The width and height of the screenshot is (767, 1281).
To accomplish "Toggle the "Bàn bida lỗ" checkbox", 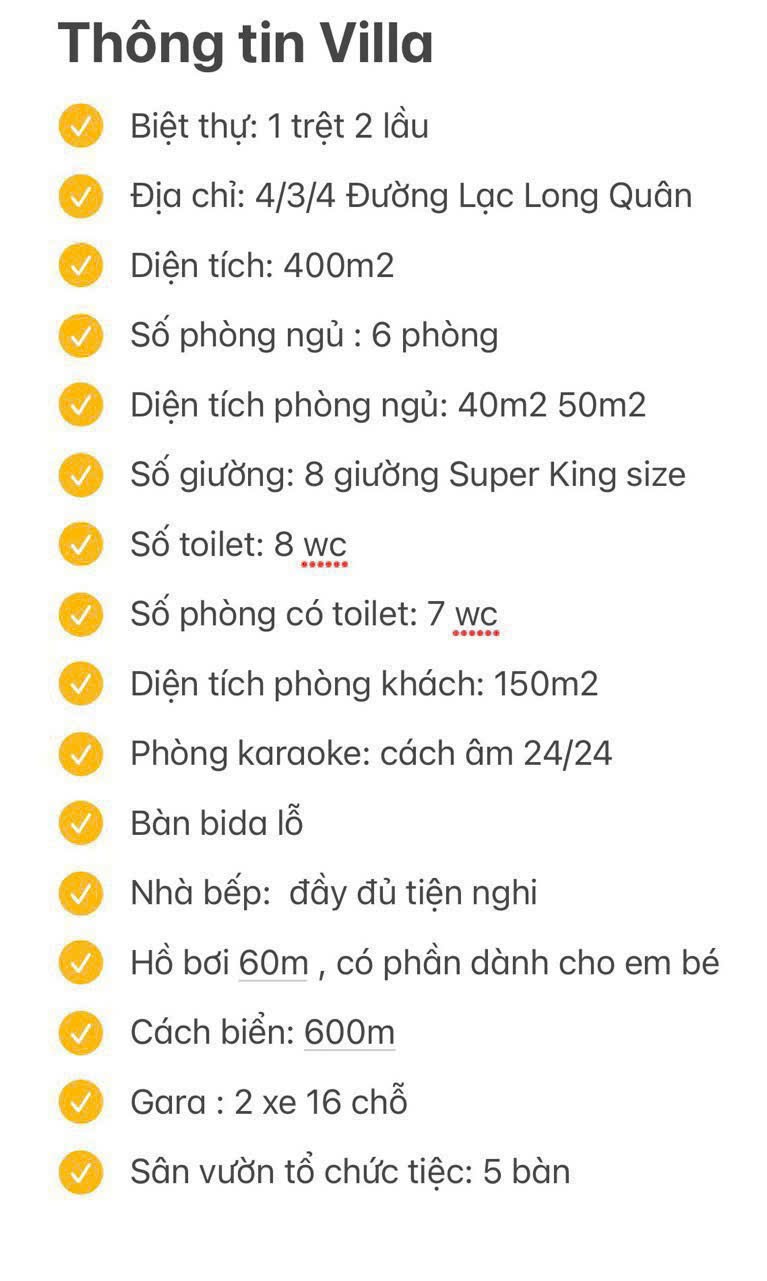I will pos(81,823).
